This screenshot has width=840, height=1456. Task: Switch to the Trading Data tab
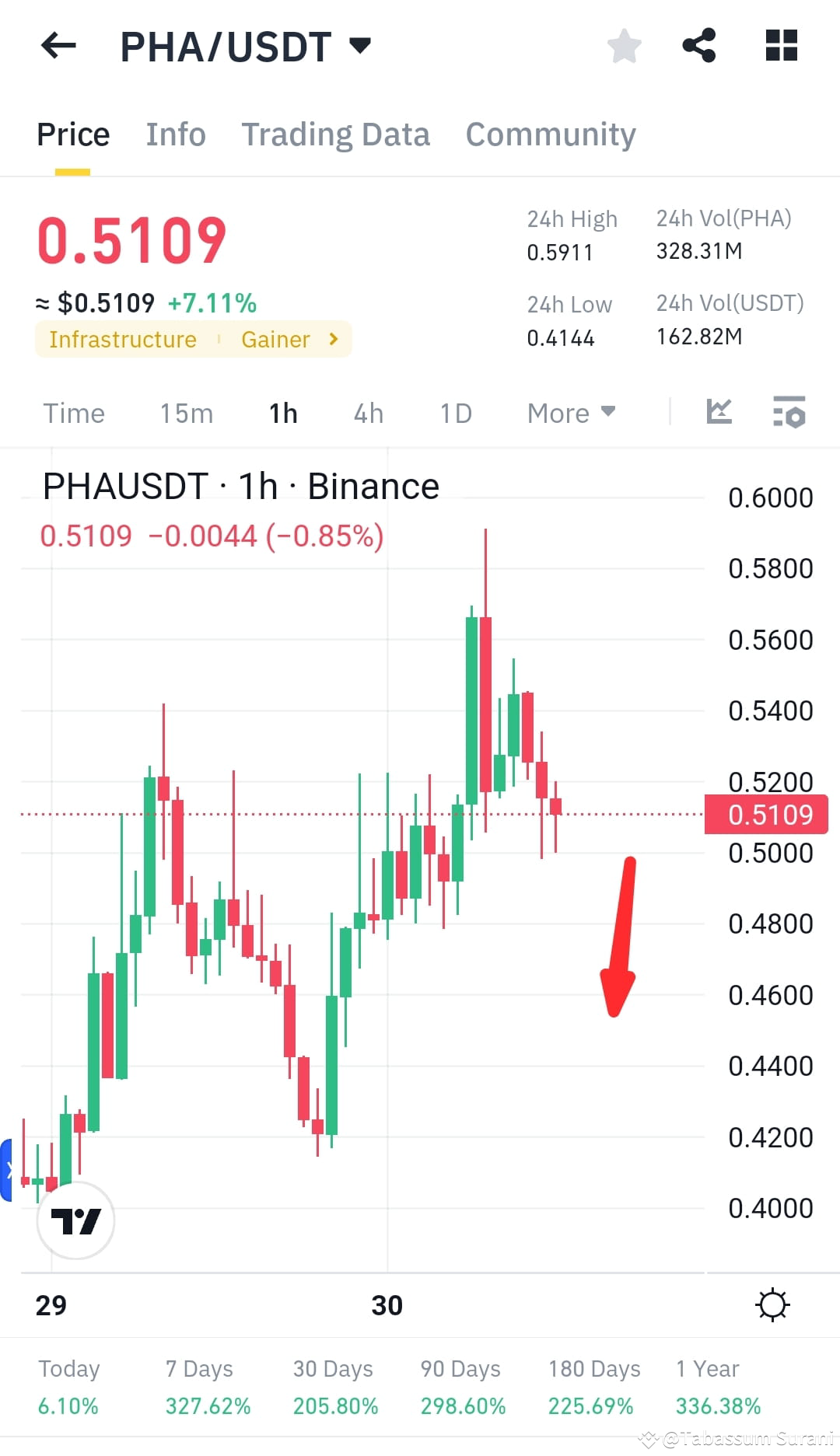pyautogui.click(x=336, y=134)
